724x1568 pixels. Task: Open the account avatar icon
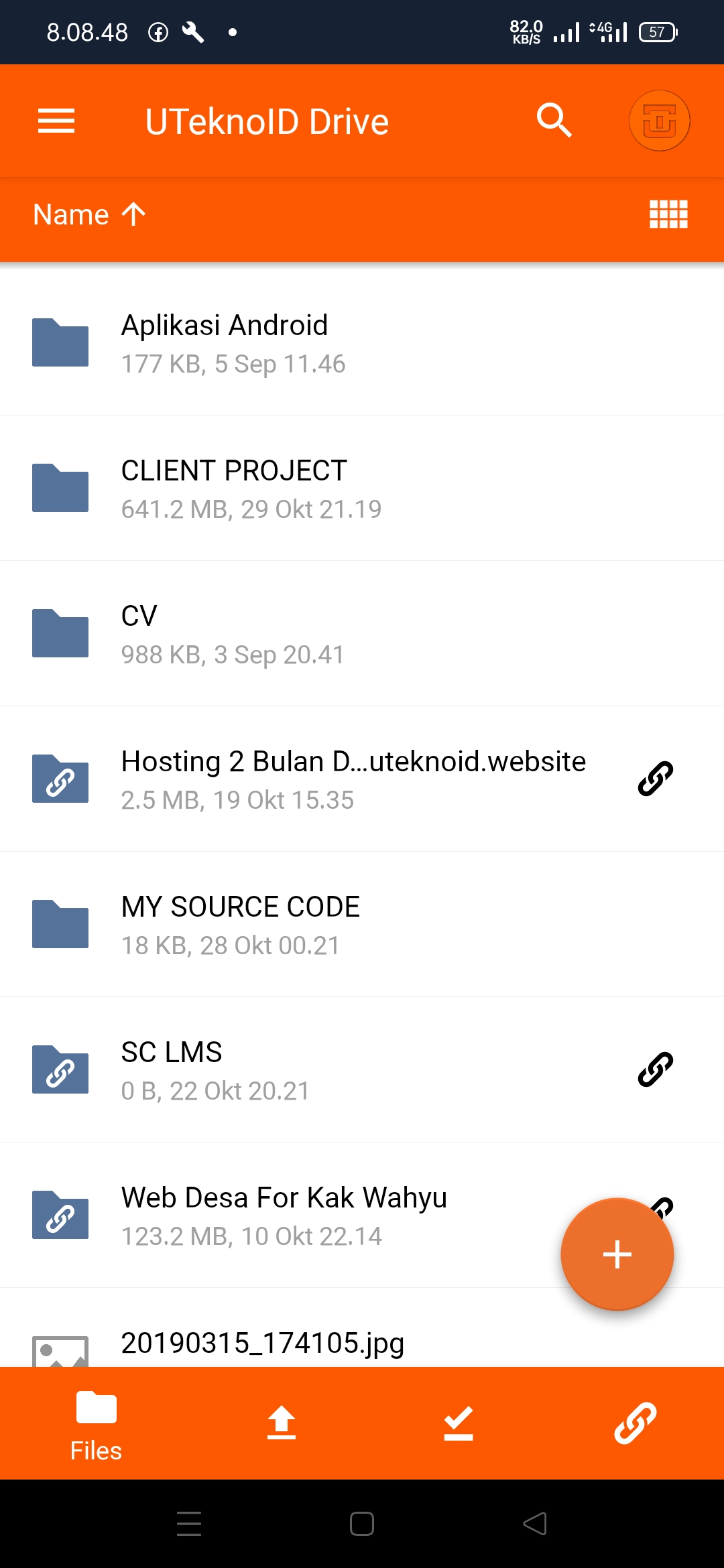659,121
